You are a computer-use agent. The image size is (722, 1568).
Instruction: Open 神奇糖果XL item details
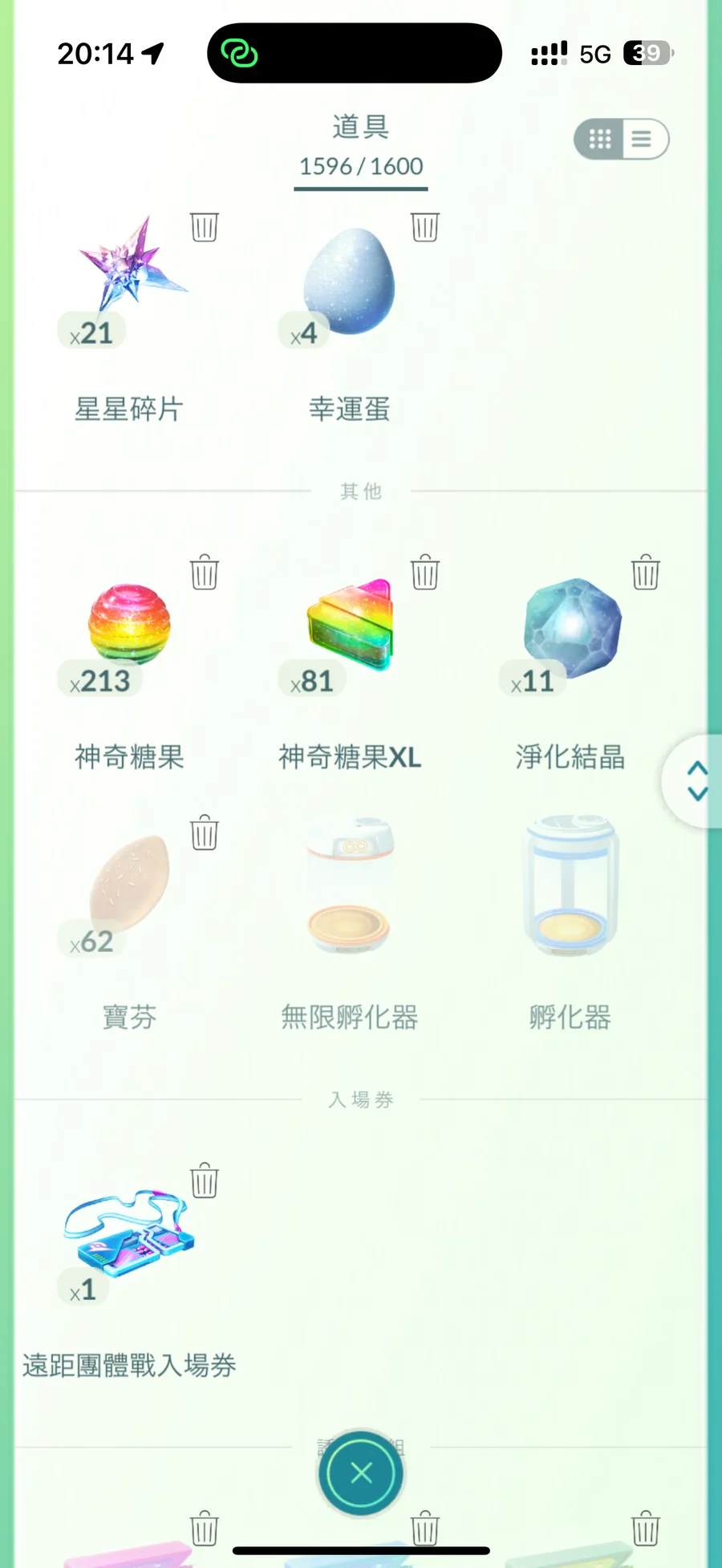[x=350, y=626]
